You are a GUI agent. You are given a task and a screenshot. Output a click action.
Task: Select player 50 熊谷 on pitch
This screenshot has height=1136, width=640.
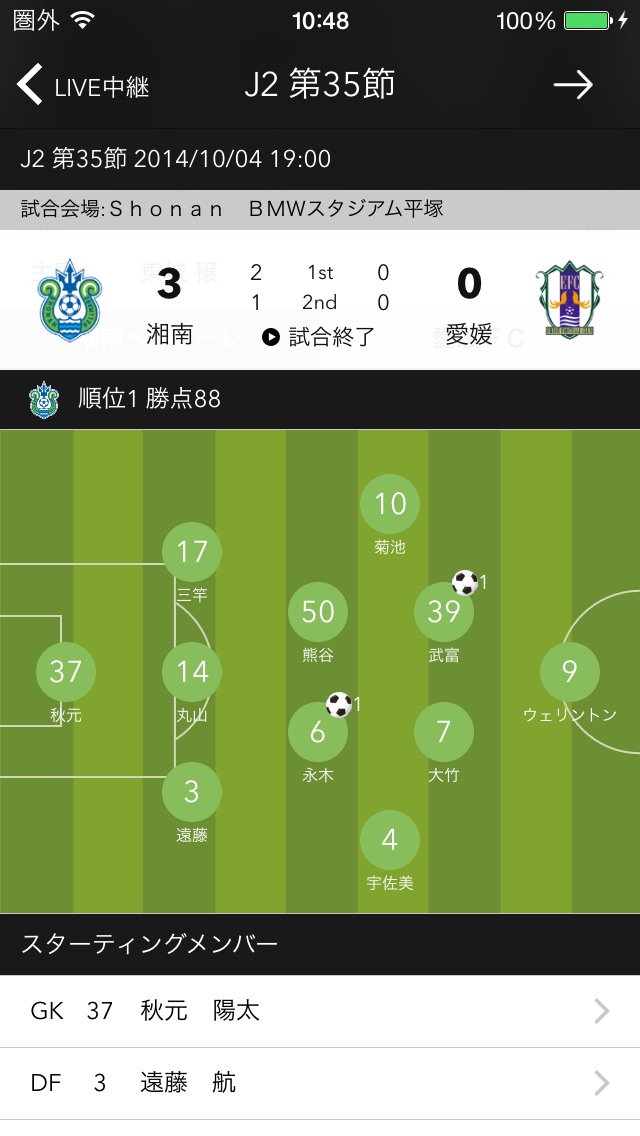318,612
